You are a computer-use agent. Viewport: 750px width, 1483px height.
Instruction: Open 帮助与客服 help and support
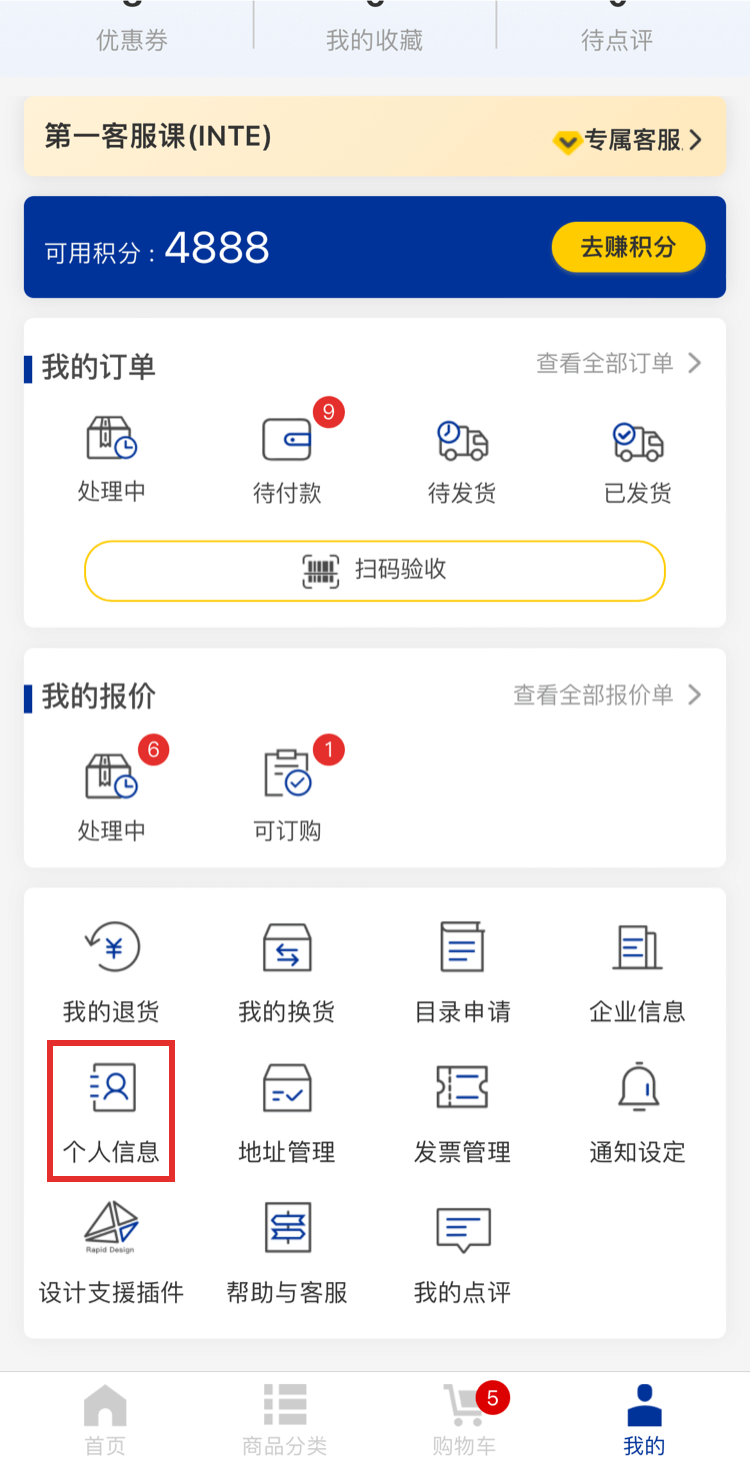[287, 1251]
